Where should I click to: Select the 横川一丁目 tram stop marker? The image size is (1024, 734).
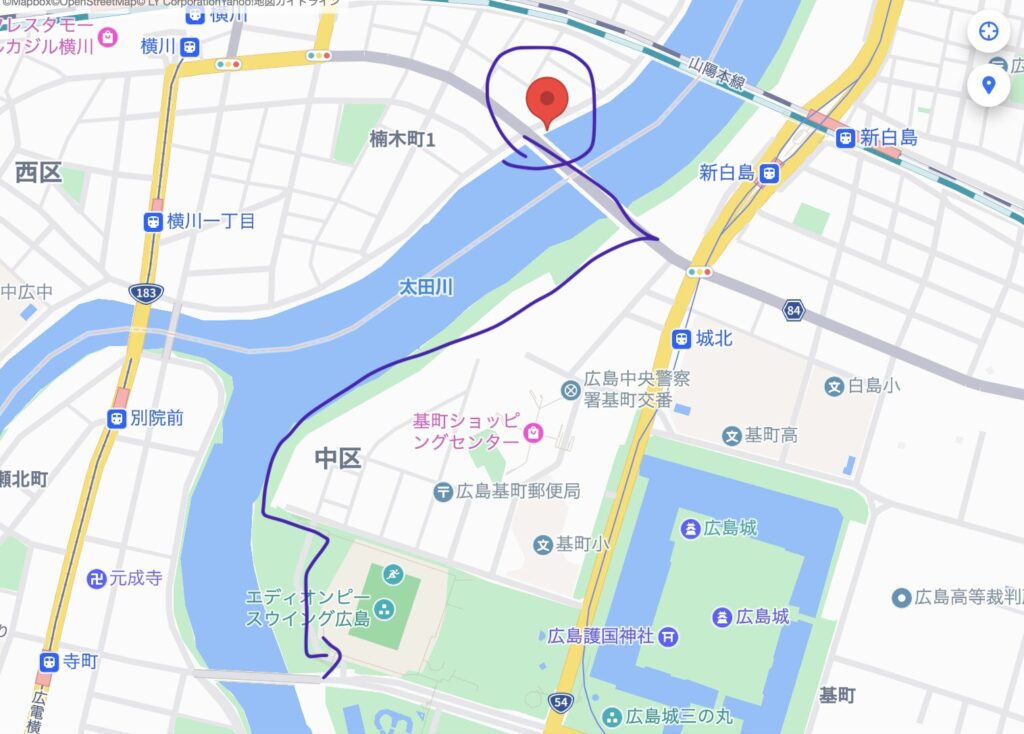[x=154, y=221]
